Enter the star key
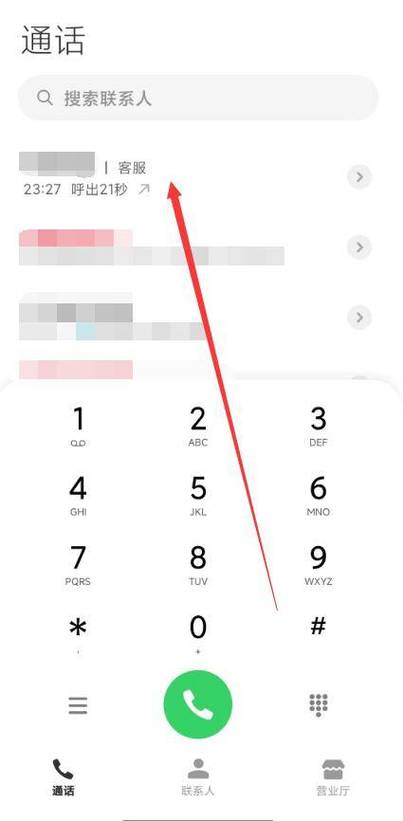The image size is (403, 821). pyautogui.click(x=78, y=634)
